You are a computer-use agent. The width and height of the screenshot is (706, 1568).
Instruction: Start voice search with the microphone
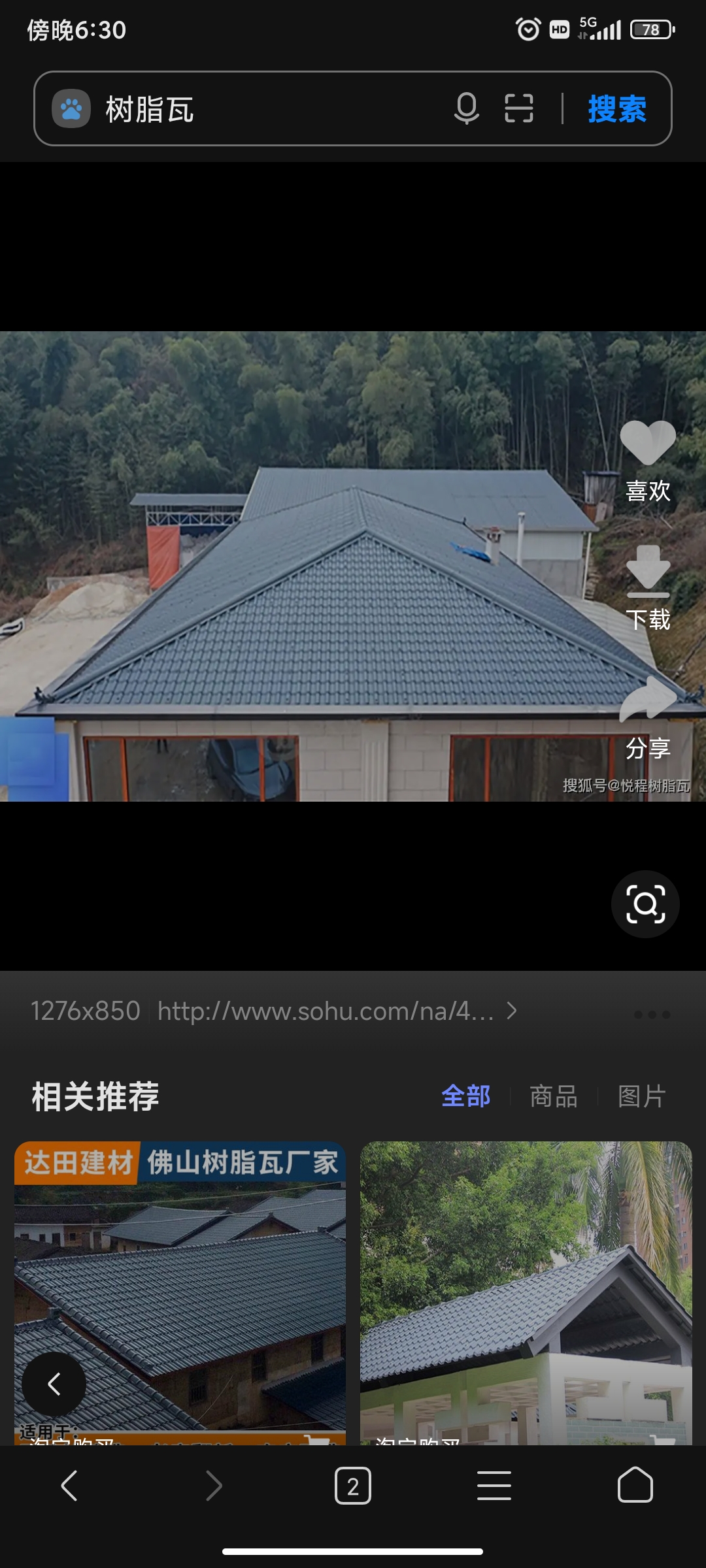pos(466,108)
